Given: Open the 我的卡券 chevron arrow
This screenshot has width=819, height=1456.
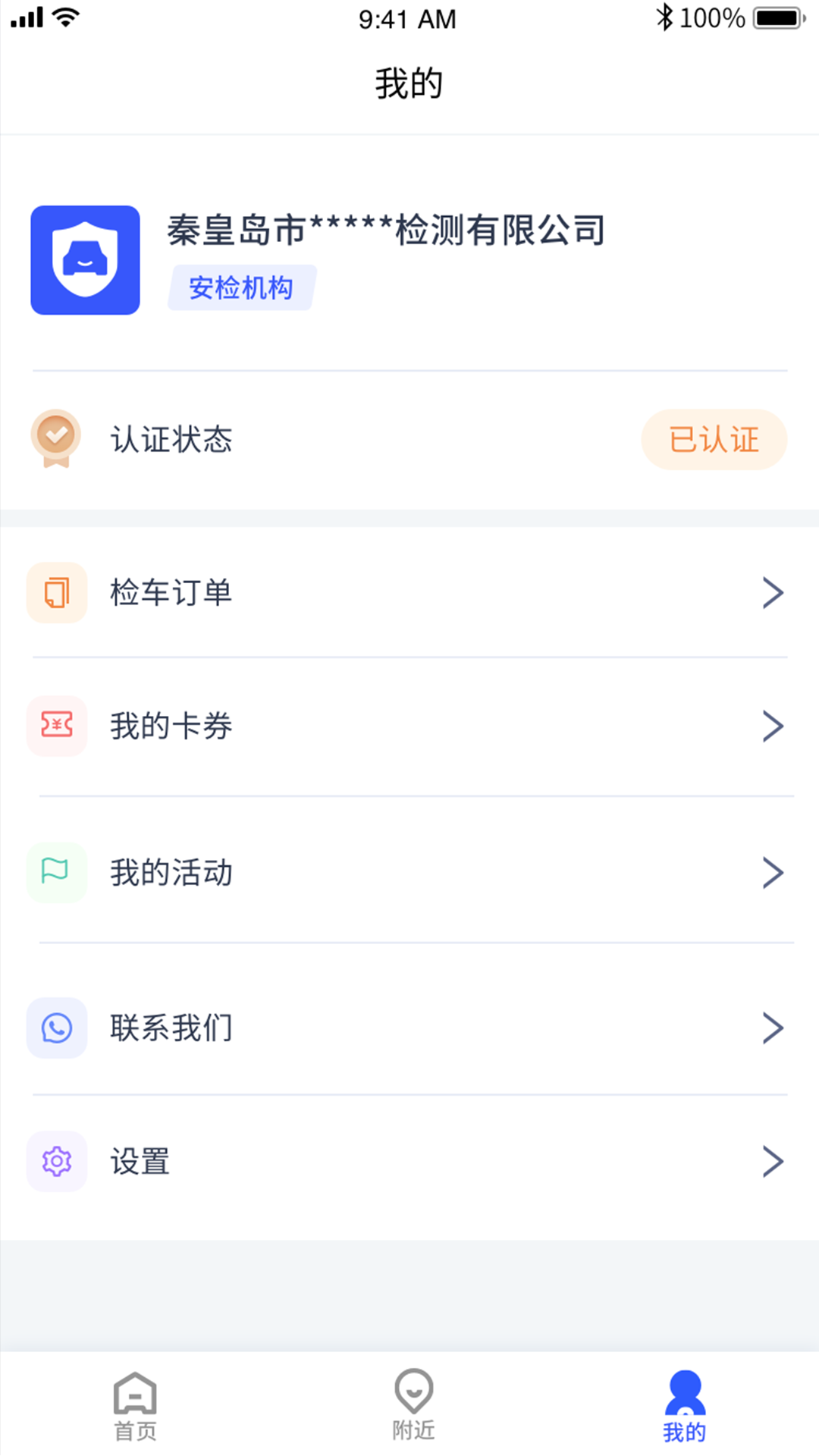Looking at the screenshot, I should 773,726.
